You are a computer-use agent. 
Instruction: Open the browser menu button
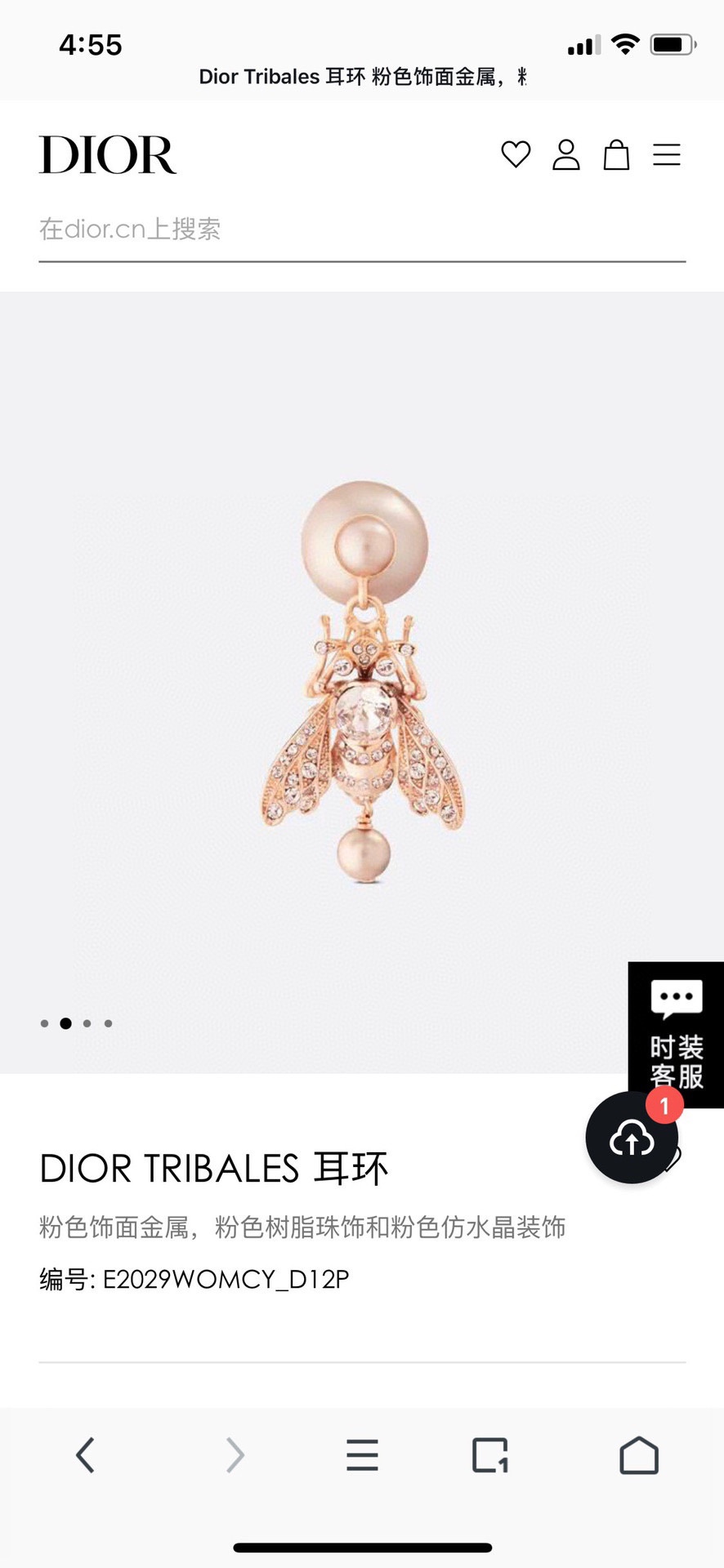[x=362, y=1454]
